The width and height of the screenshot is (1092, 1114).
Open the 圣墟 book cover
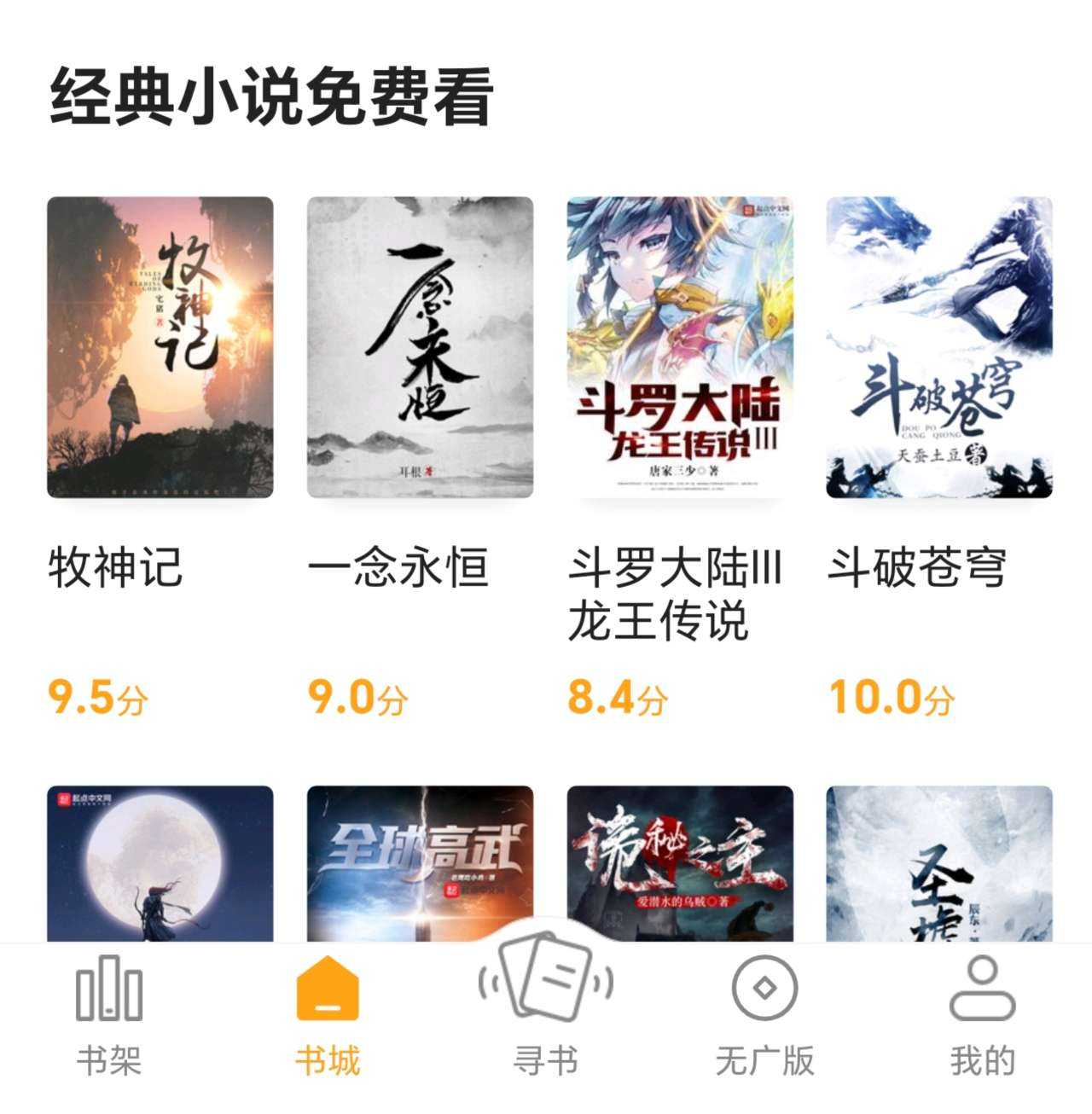point(939,863)
